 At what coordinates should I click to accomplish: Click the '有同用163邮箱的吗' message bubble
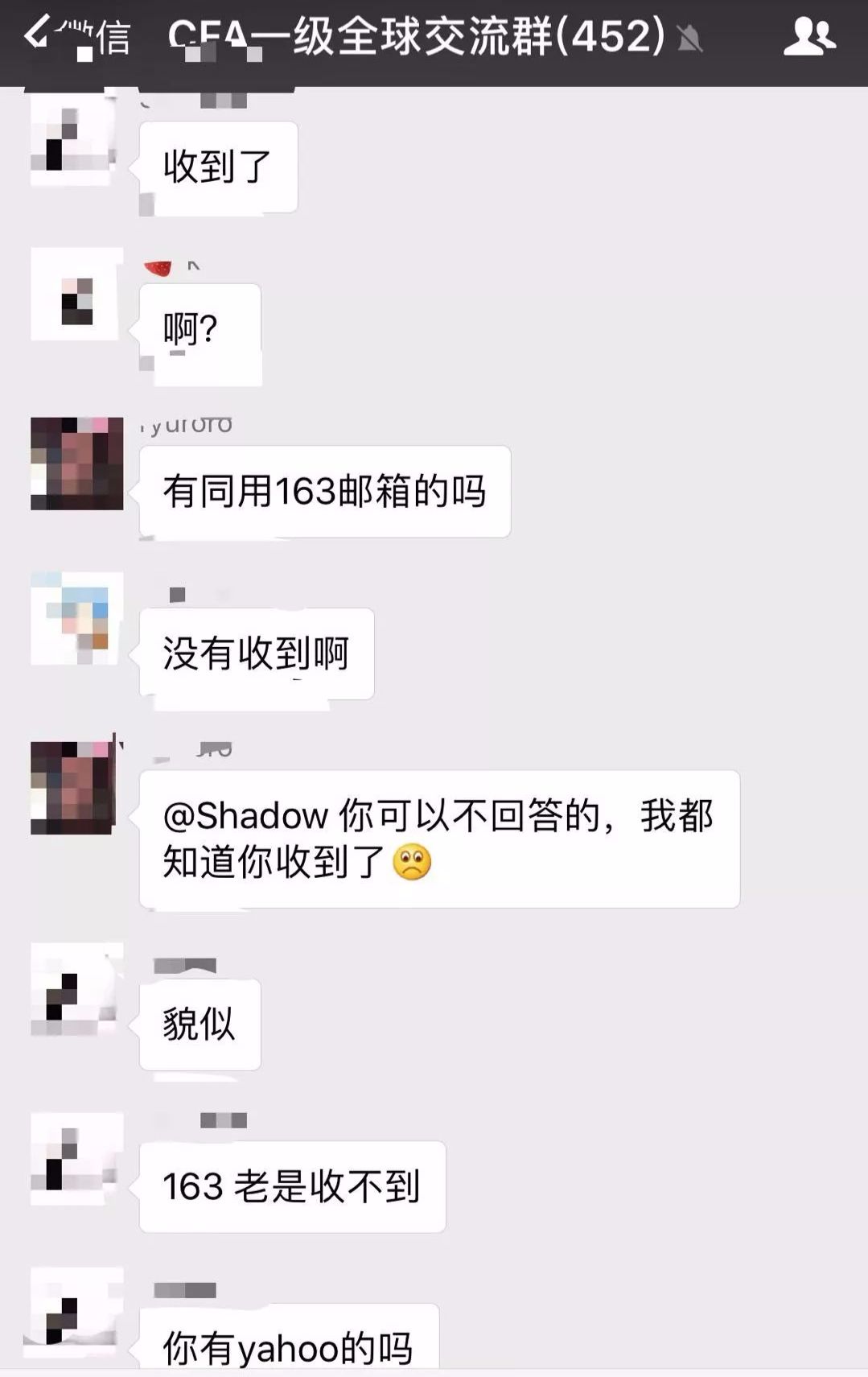[324, 491]
